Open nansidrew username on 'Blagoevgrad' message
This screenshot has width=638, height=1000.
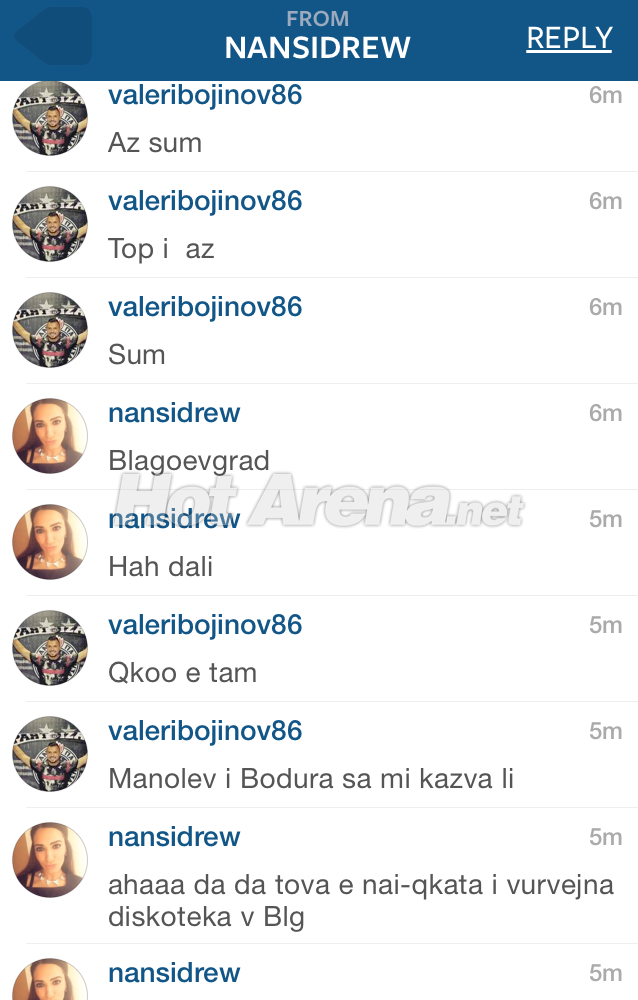point(174,413)
